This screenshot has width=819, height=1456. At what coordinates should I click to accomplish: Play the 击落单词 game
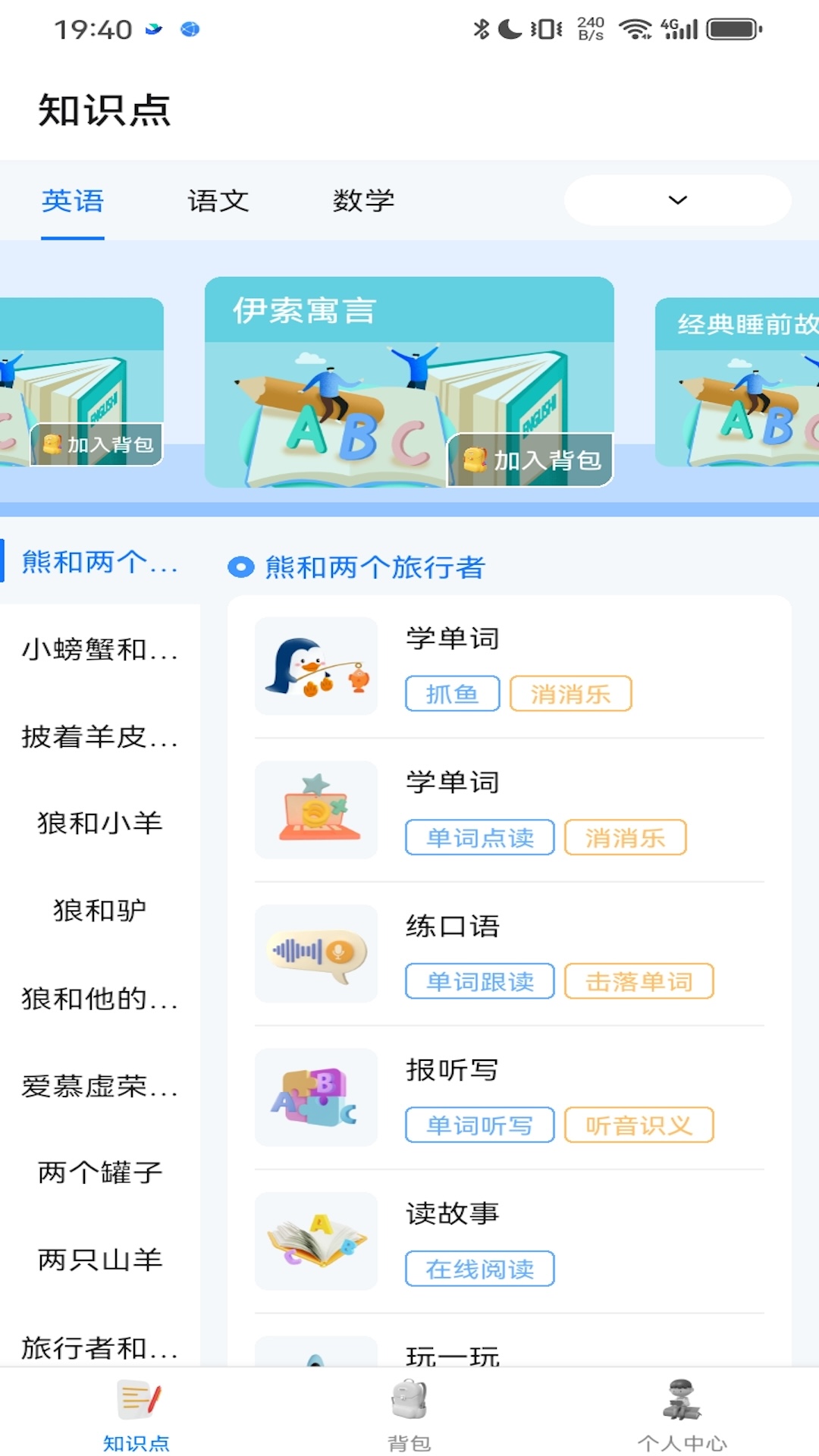(639, 981)
